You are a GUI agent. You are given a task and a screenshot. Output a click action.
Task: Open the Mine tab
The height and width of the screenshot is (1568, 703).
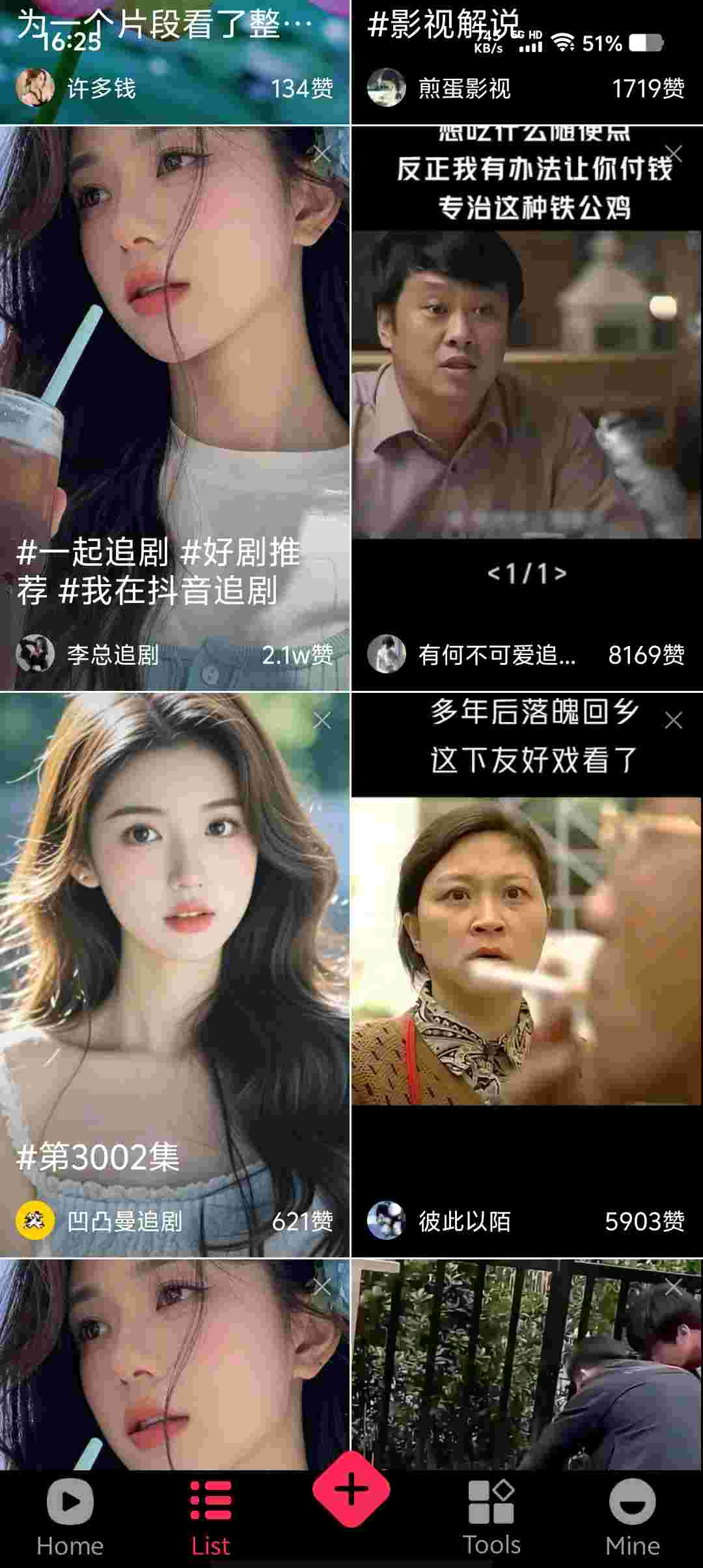click(632, 1517)
